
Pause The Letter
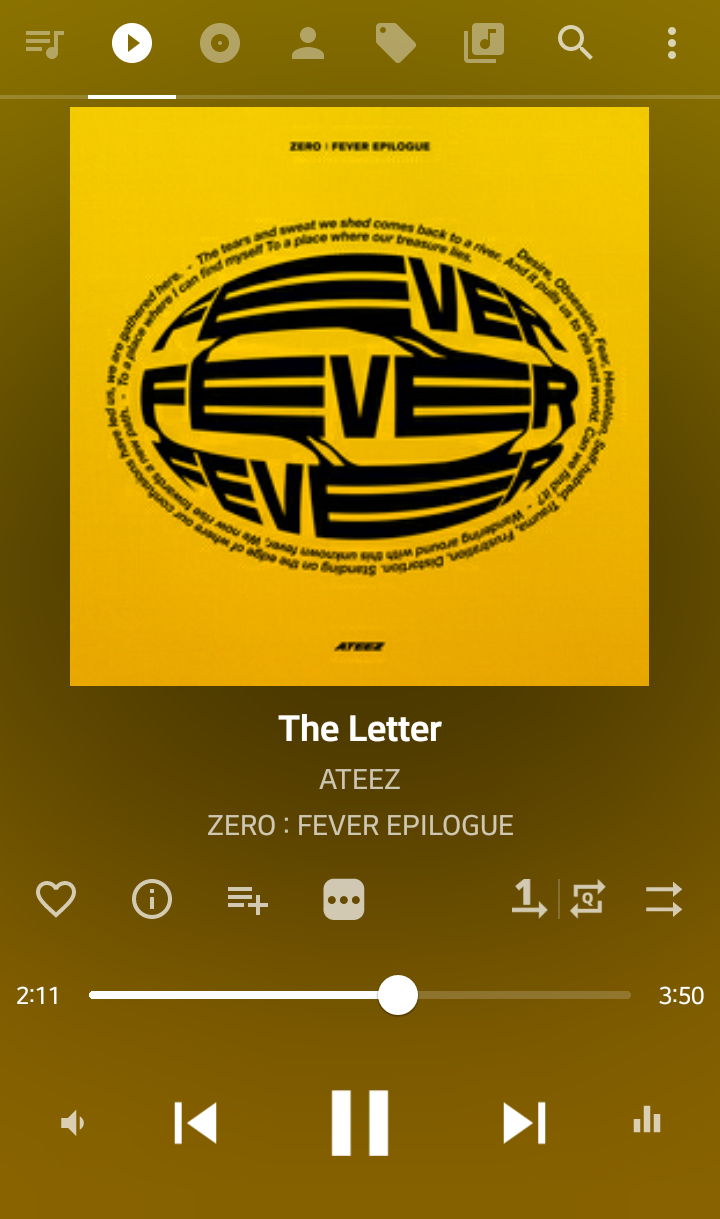[x=360, y=1123]
